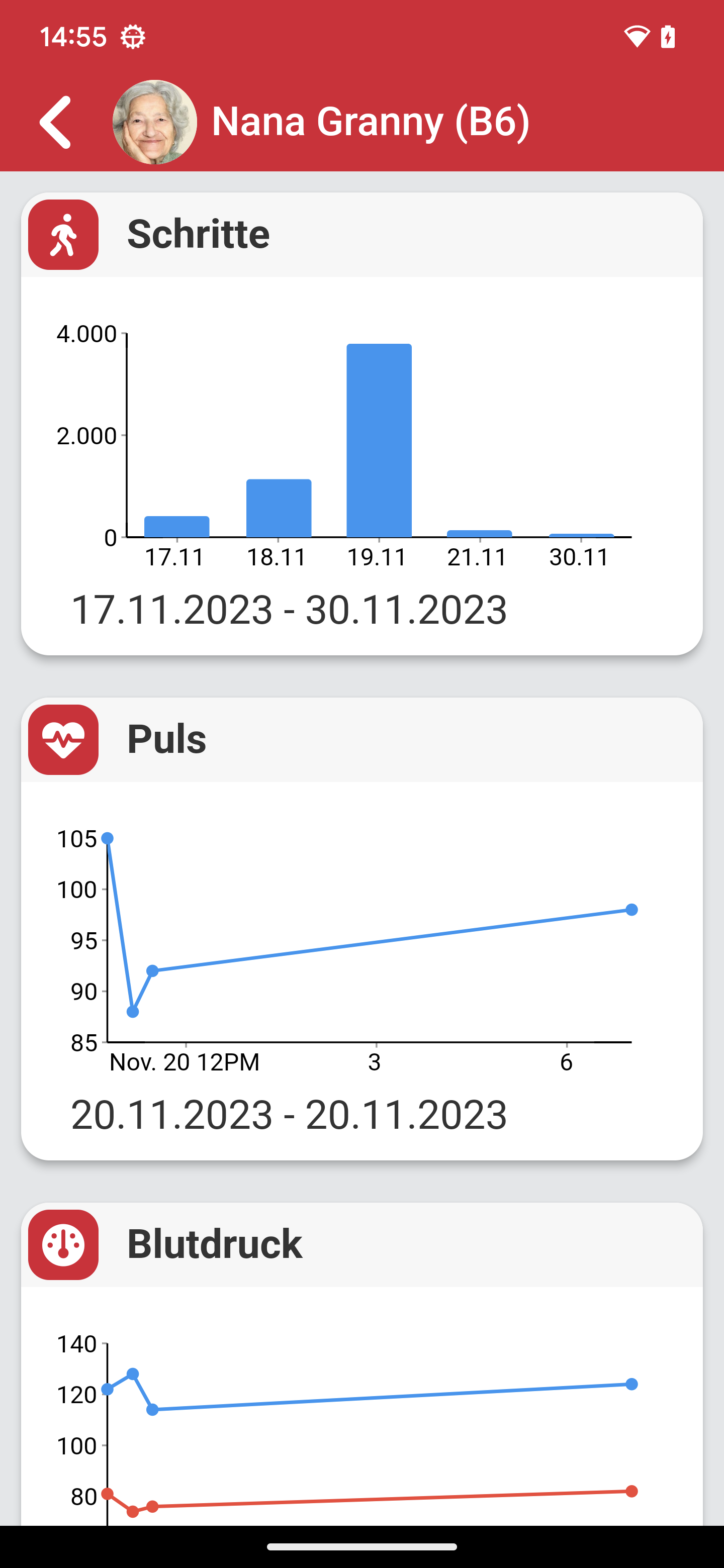Image resolution: width=724 pixels, height=1568 pixels.
Task: Open Nana Granny's profile photo
Action: pos(155,122)
